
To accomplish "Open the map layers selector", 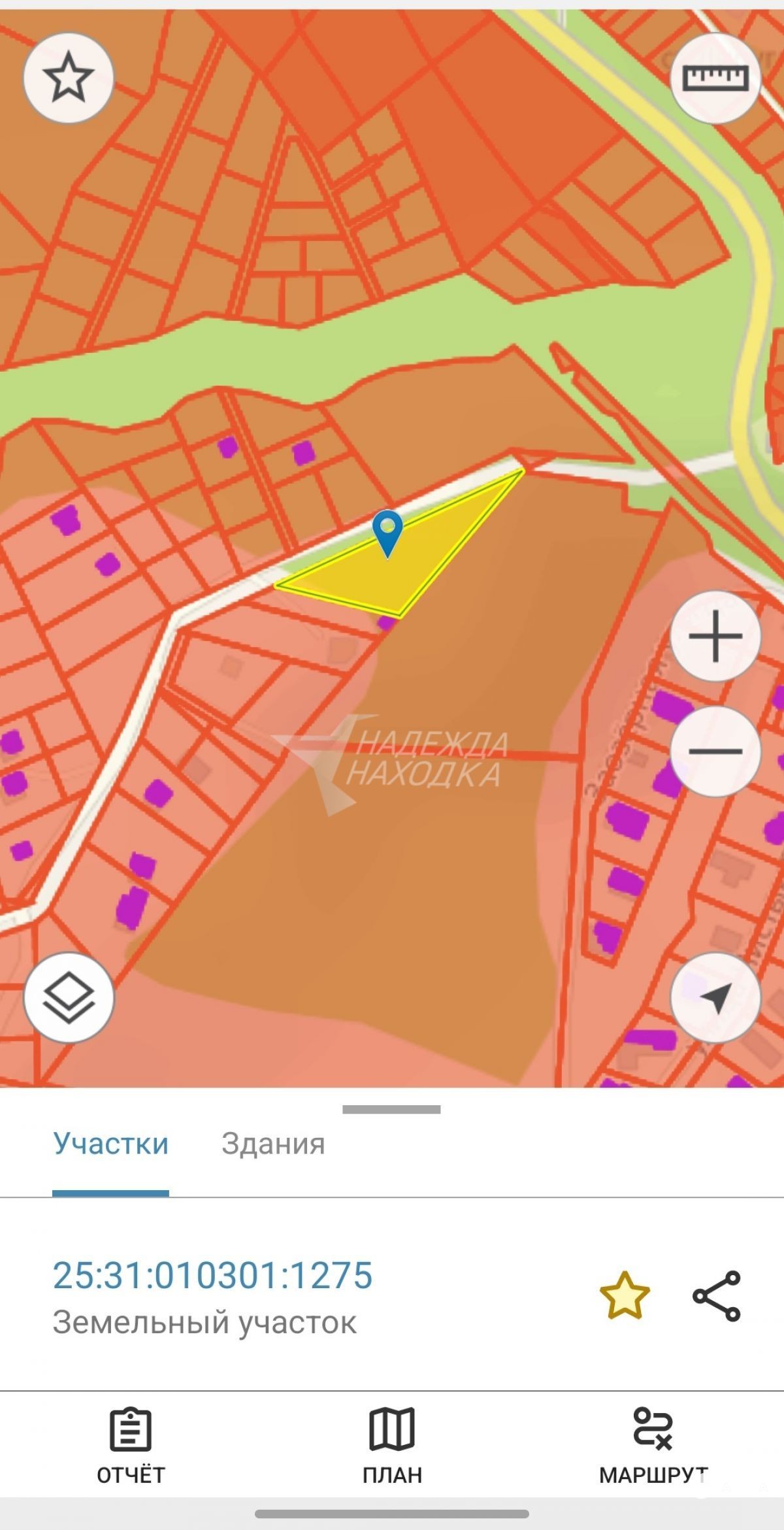I will pos(69,998).
